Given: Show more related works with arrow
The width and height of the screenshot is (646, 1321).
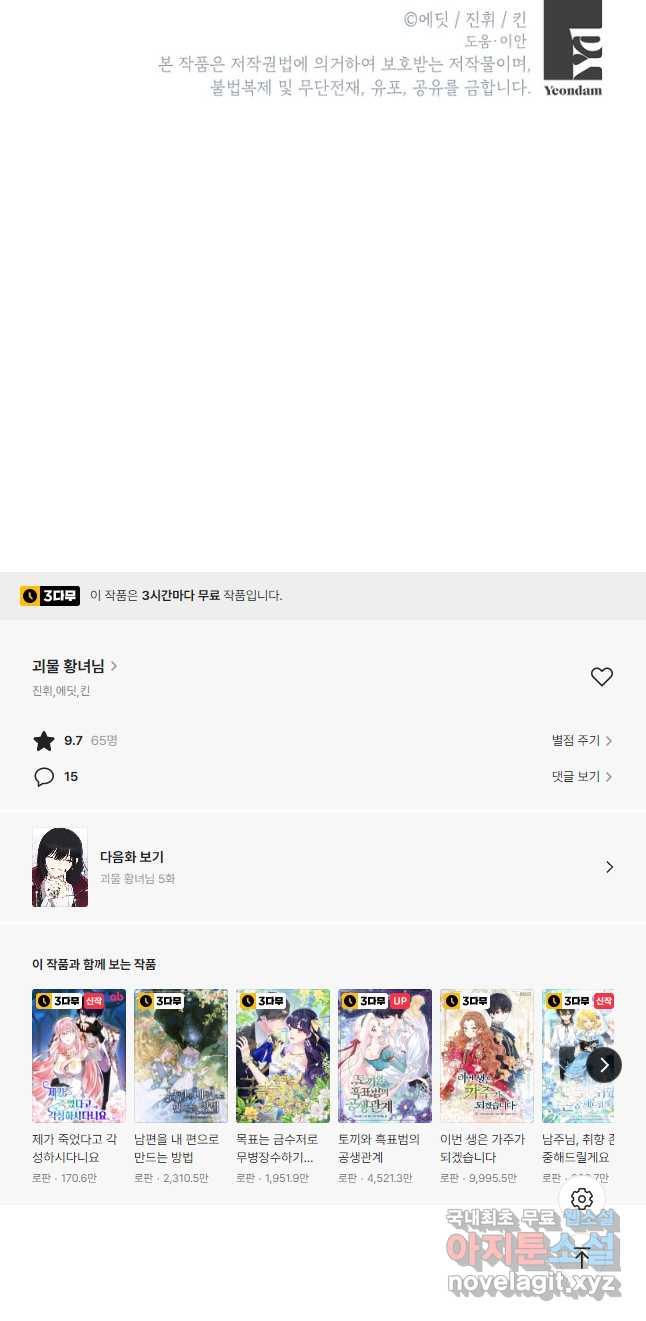Looking at the screenshot, I should (x=604, y=1065).
